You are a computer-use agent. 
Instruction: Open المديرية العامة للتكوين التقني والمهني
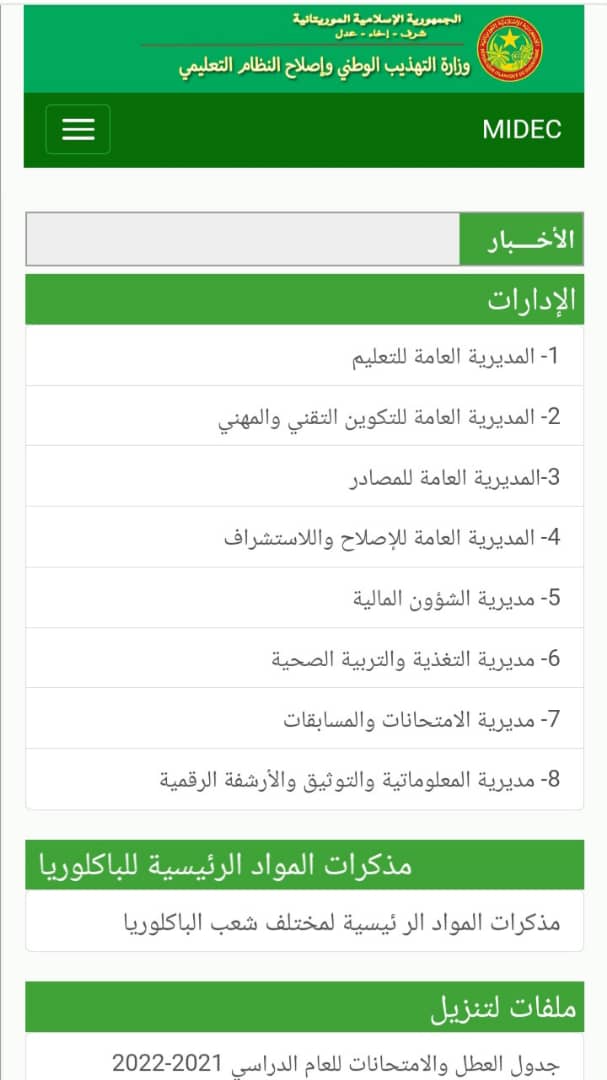click(x=305, y=416)
